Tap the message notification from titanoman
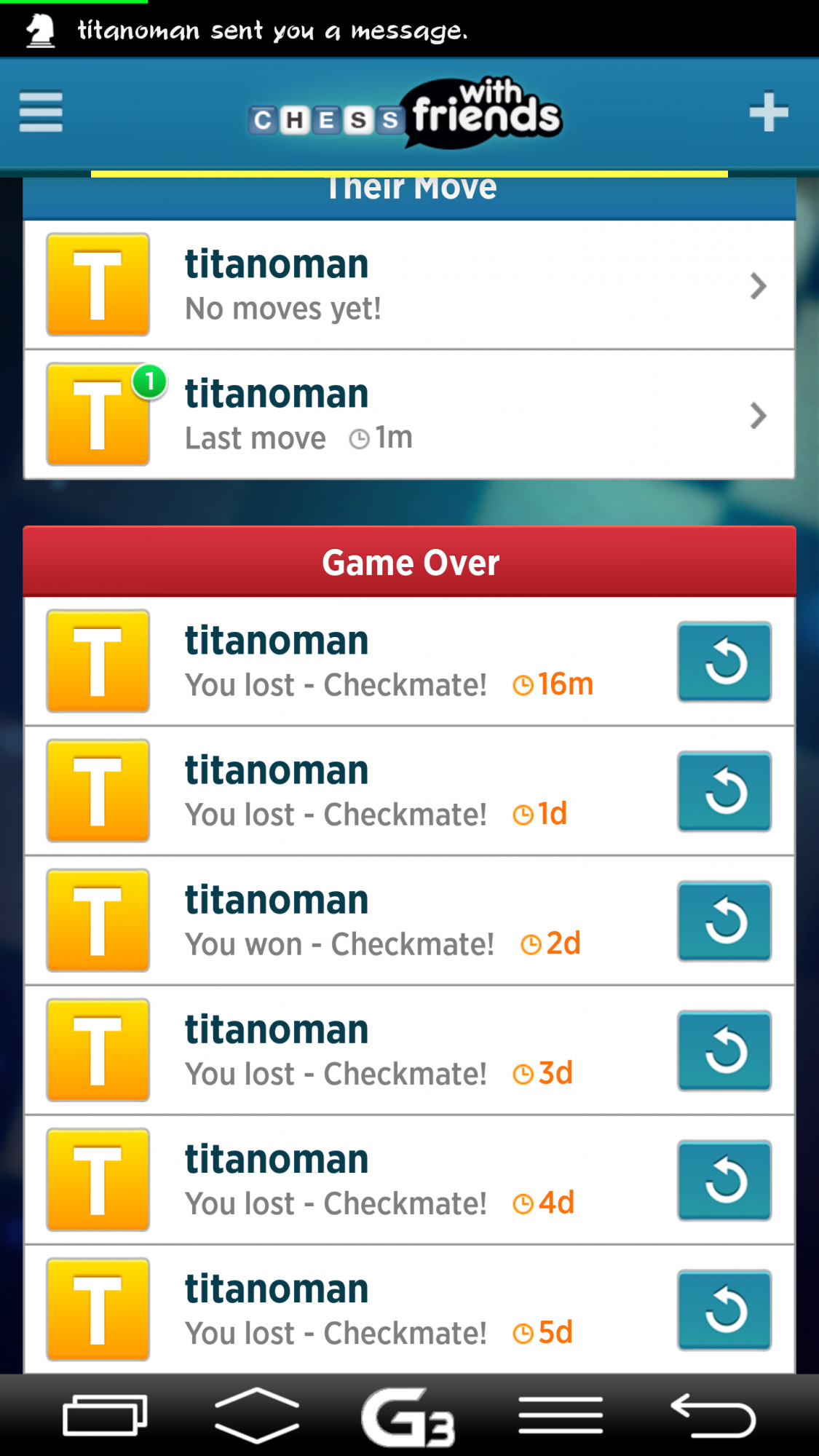Image resolution: width=819 pixels, height=1456 pixels. coord(273,30)
